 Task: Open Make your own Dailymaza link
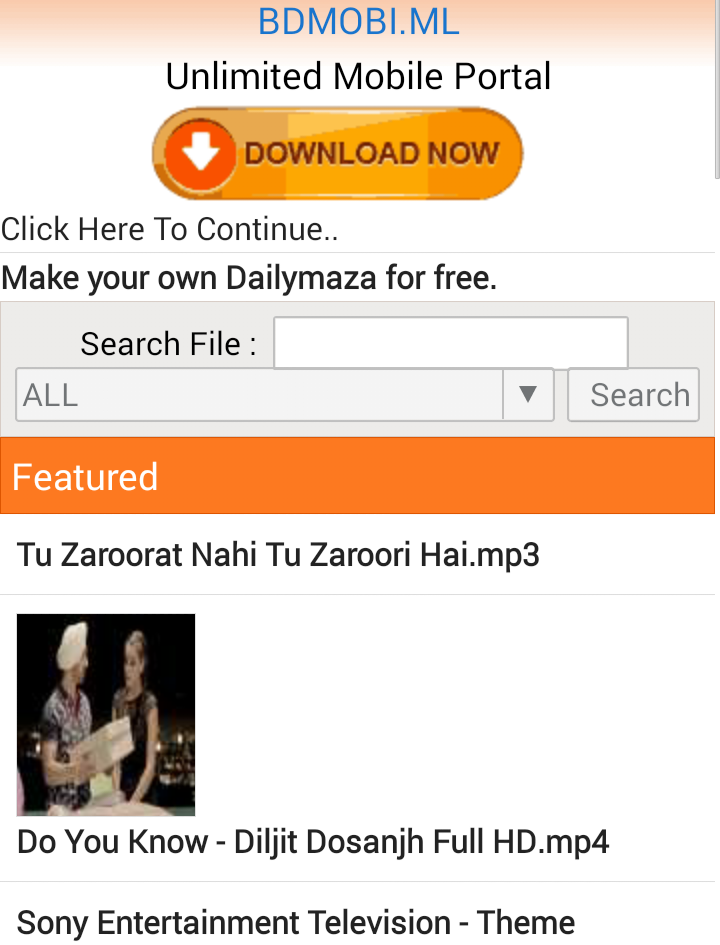click(x=249, y=277)
